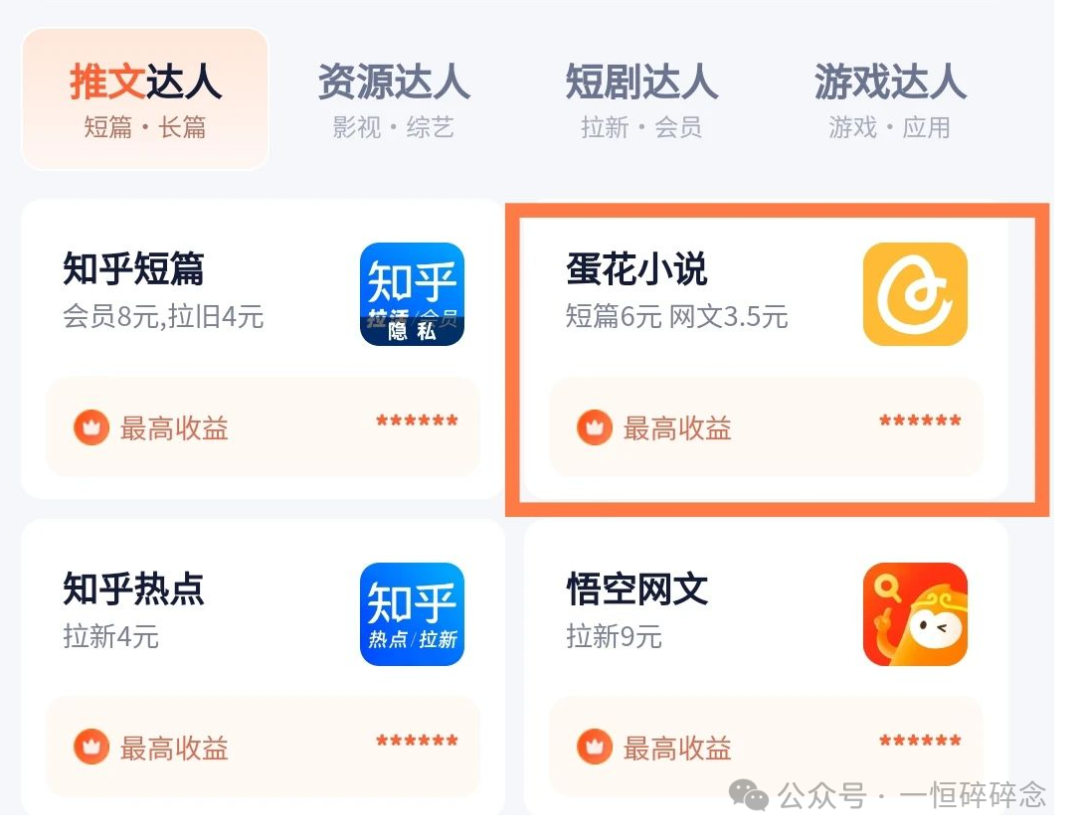
Task: Open the 悟空网文 card
Action: coord(765,665)
